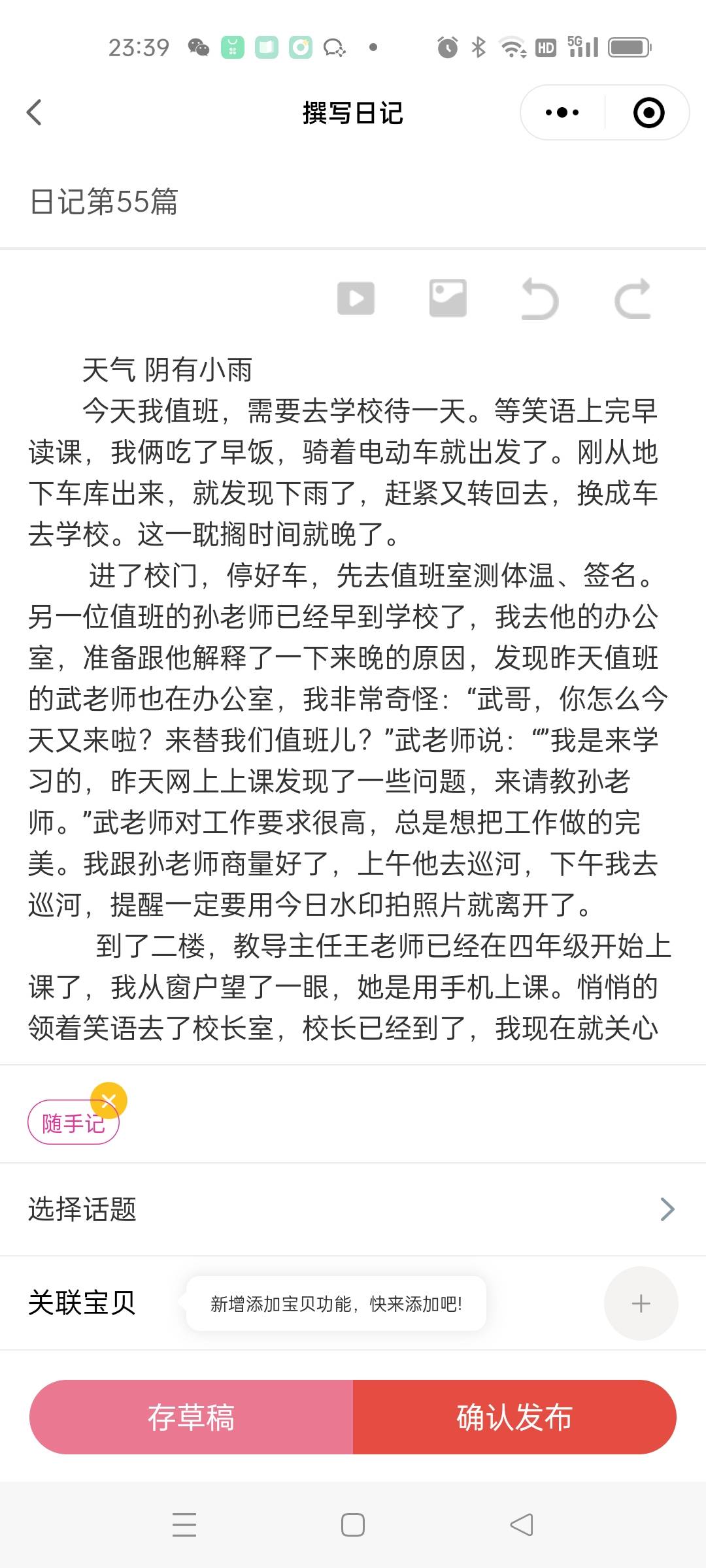Open the mini-program more options menu

[x=559, y=112]
